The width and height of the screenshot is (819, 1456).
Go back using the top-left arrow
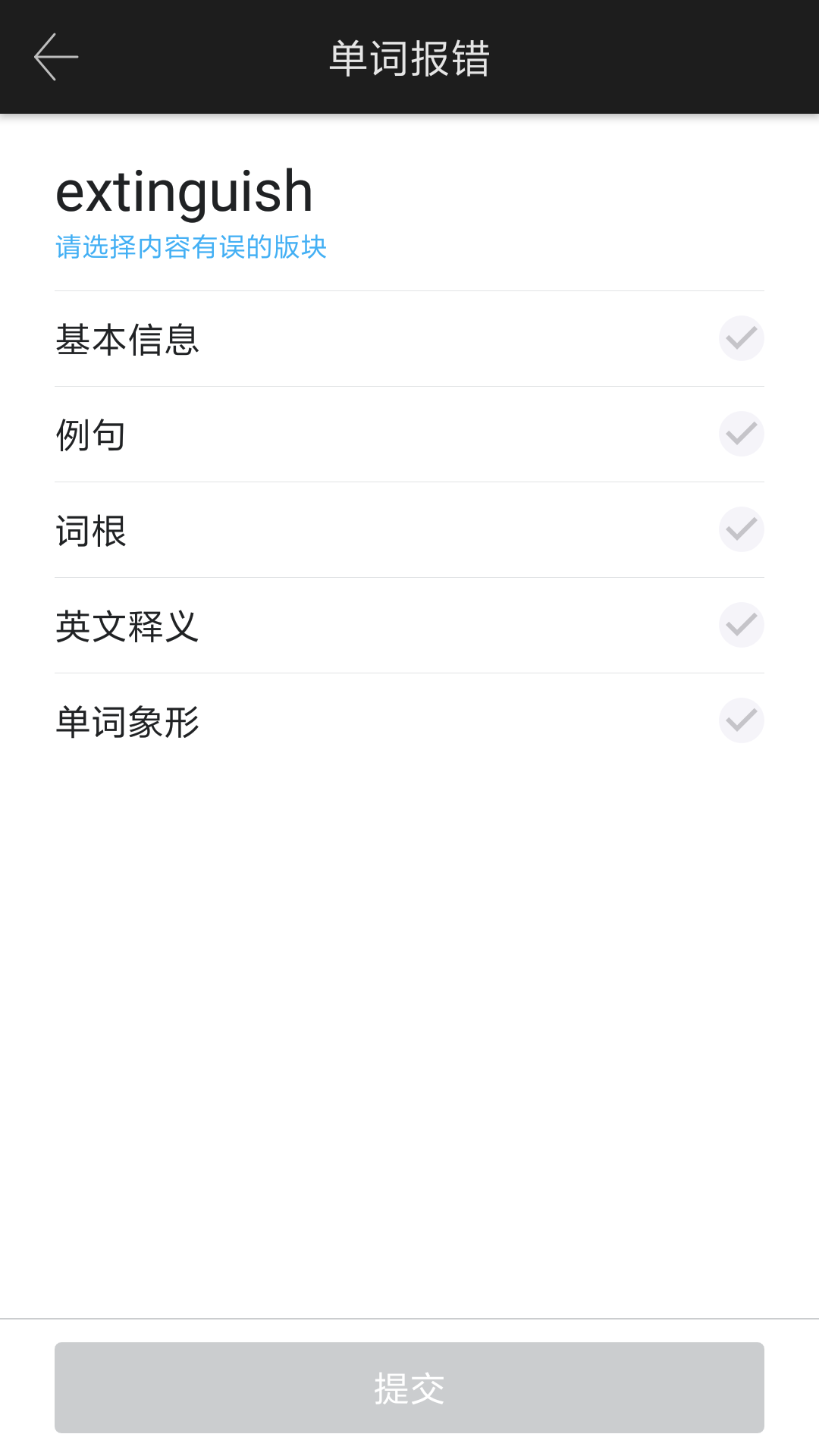tap(56, 57)
